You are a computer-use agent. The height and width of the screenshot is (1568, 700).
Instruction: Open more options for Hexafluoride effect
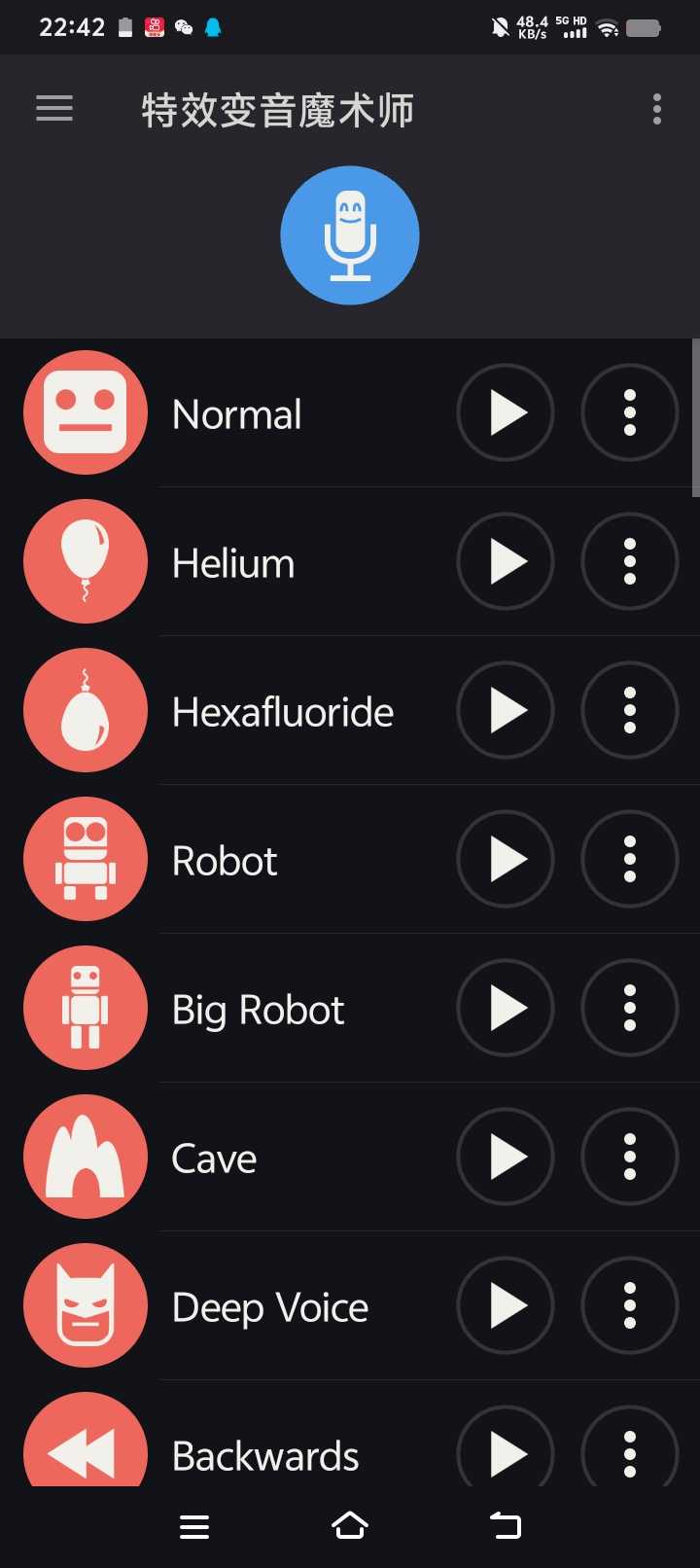[630, 710]
